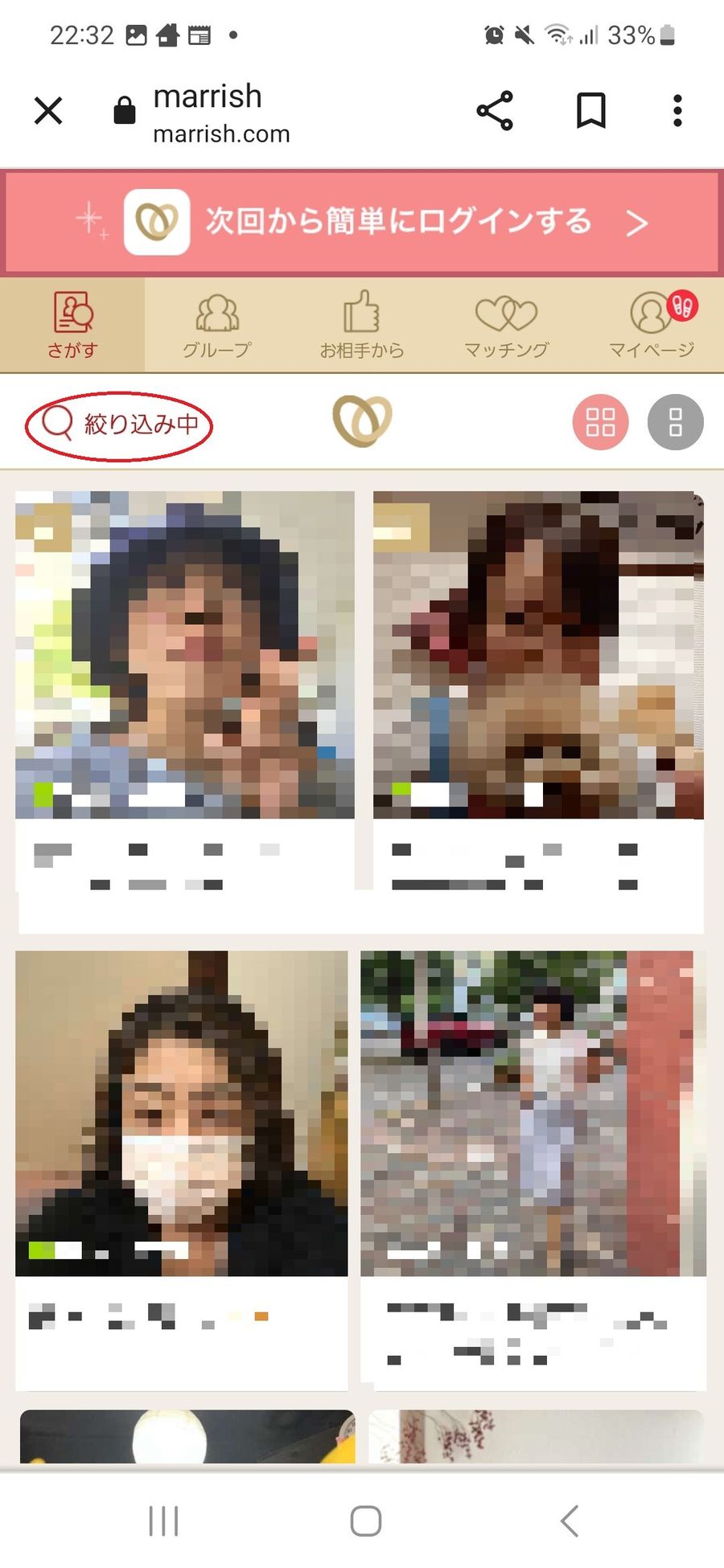Tap the 次回から簡単にログインする banner

[x=362, y=222]
